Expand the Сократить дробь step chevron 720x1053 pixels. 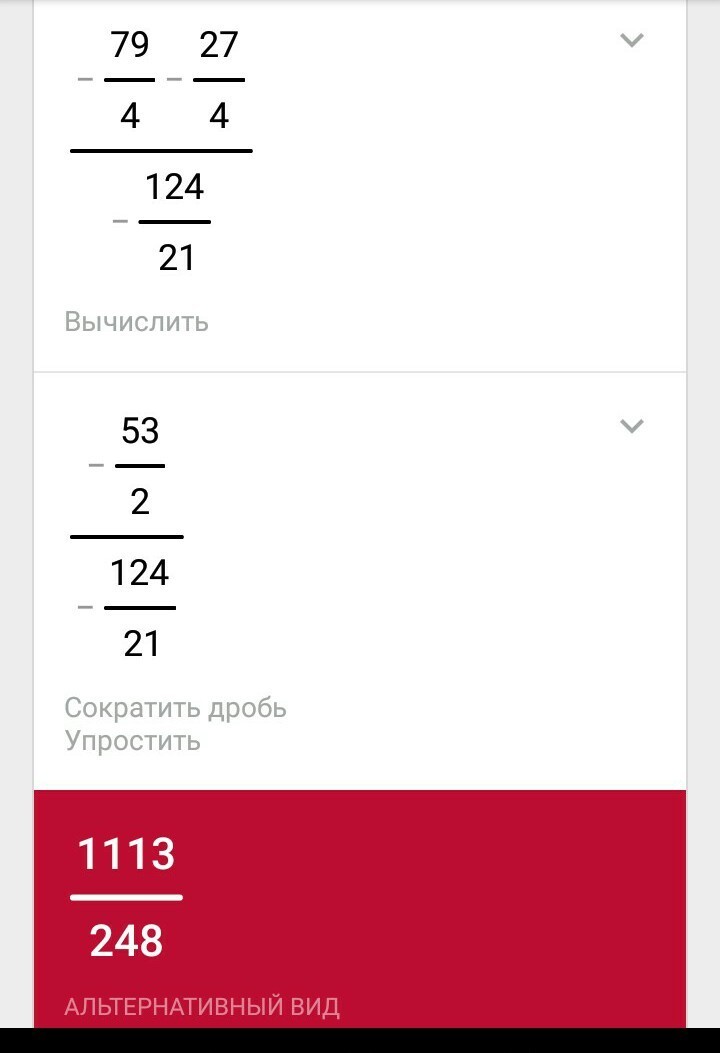coord(631,426)
